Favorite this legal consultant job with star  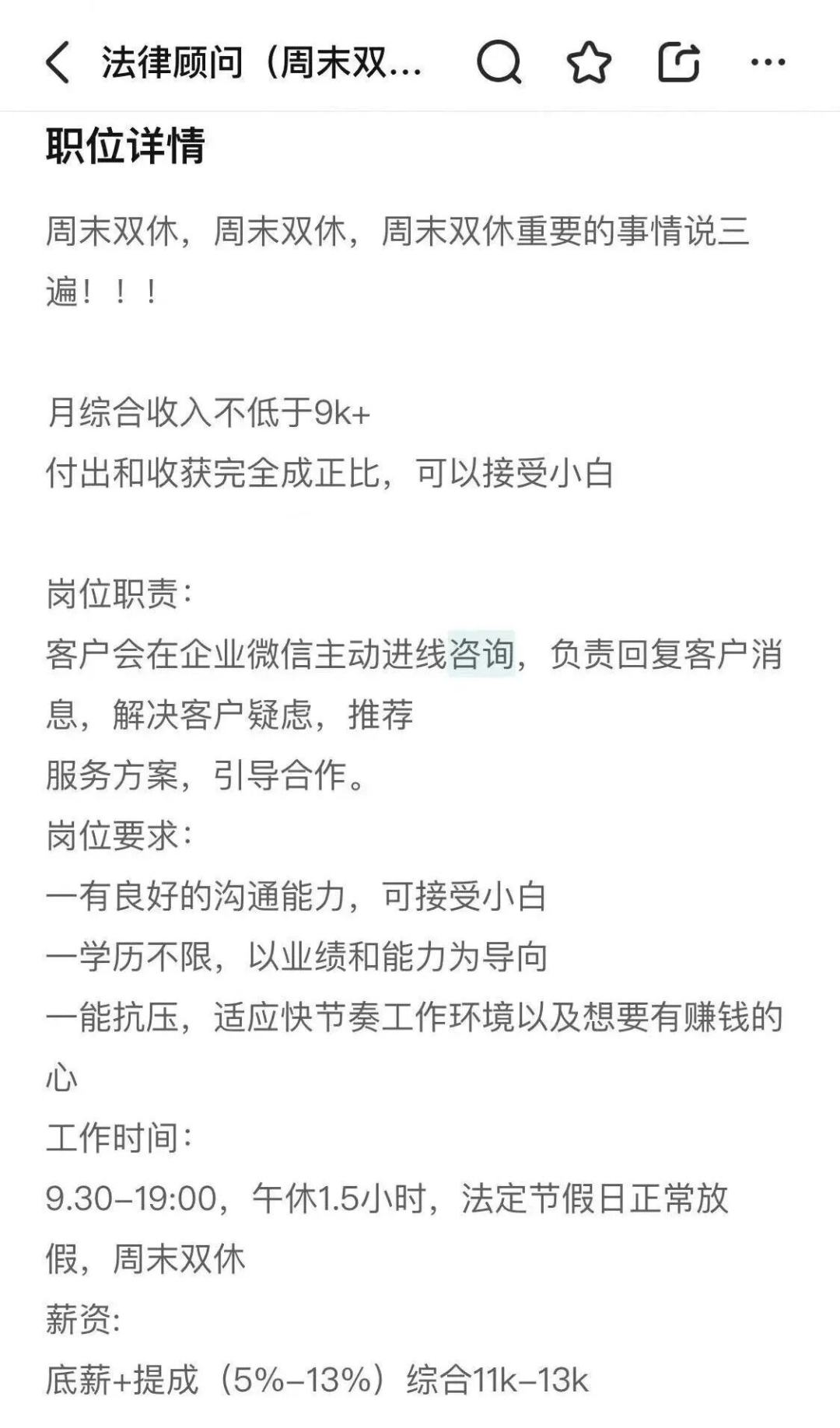click(589, 62)
